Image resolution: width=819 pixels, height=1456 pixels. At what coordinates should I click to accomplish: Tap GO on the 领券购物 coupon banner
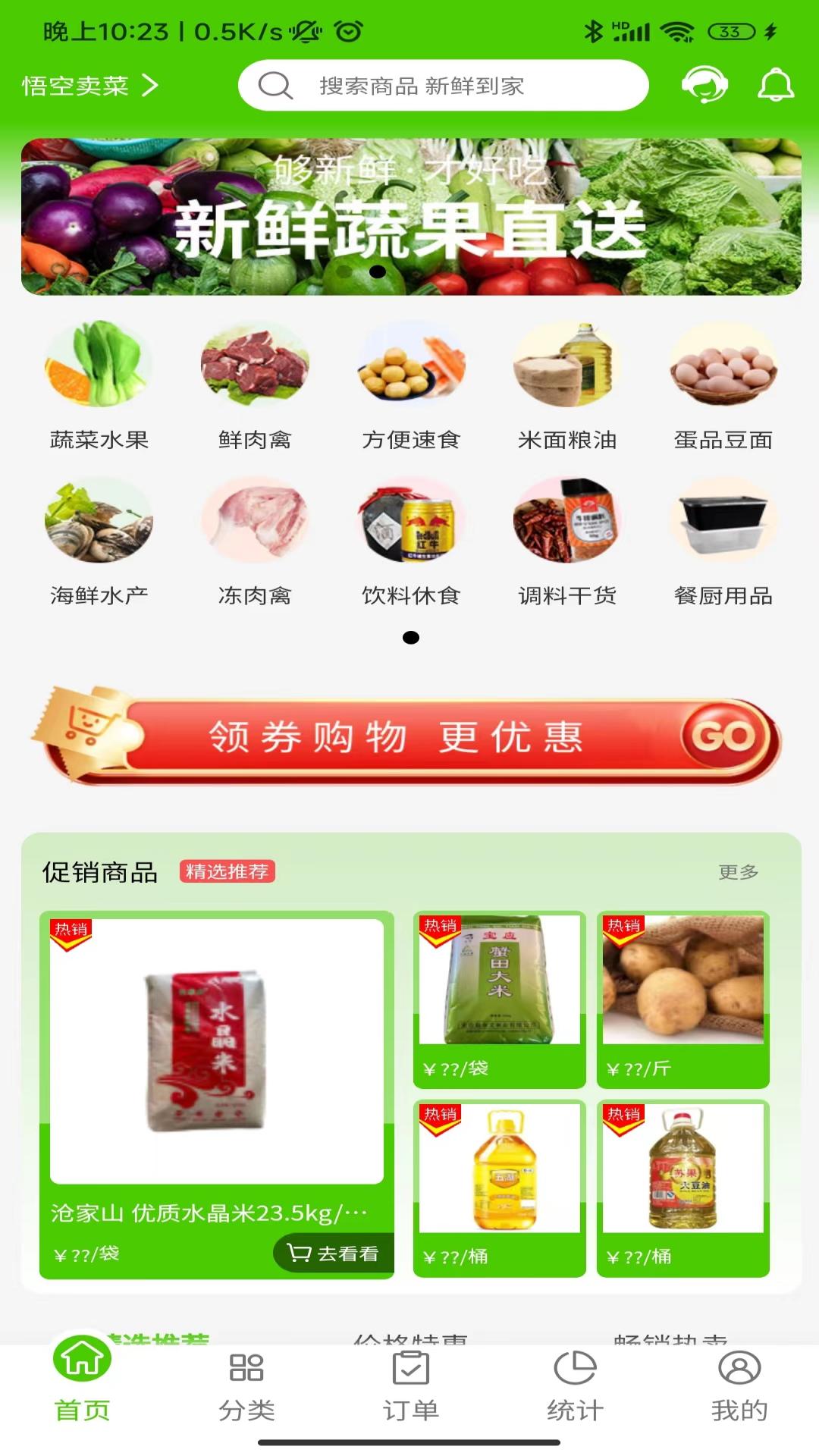pos(724,736)
